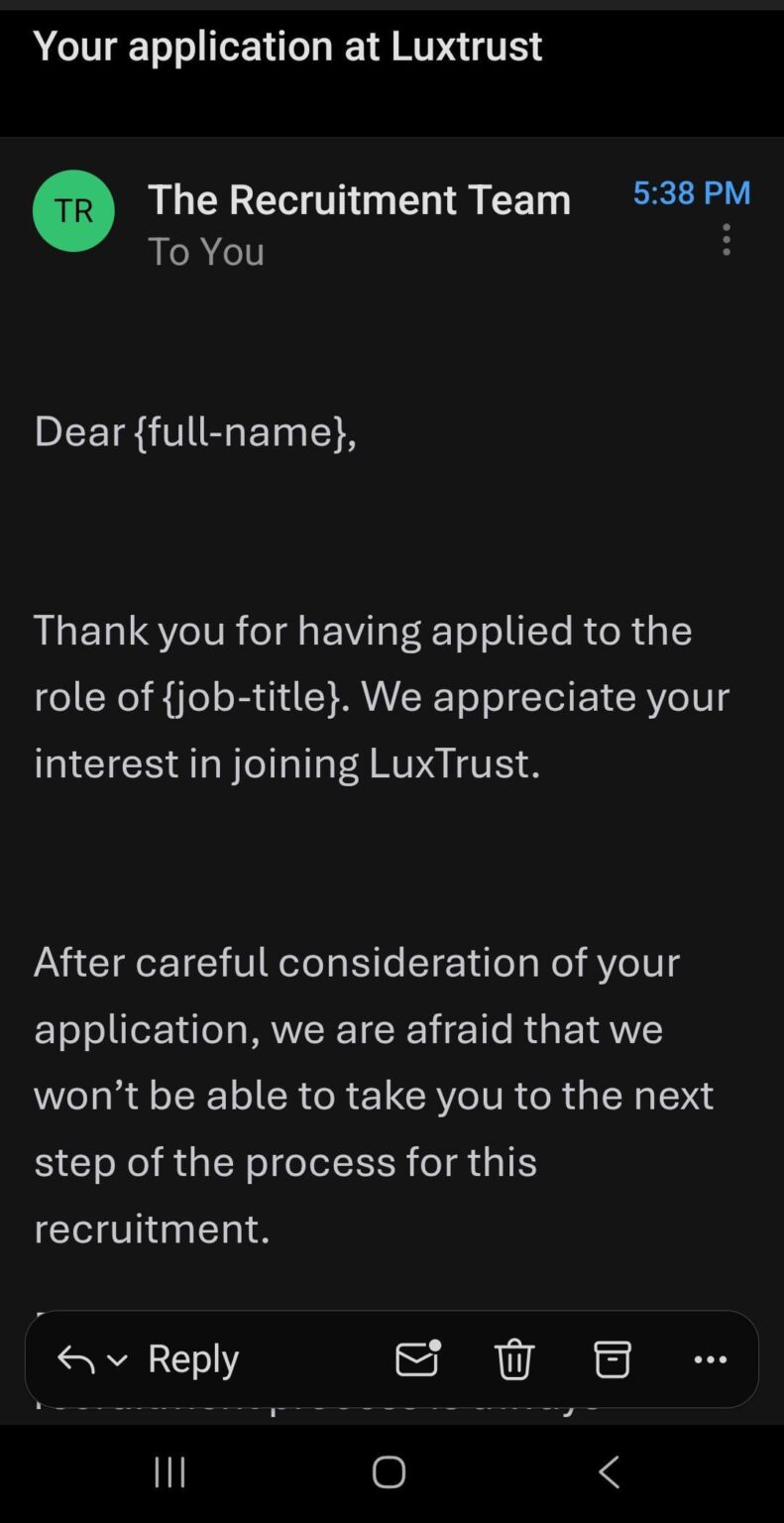Tap the TR sender avatar
This screenshot has height=1523, width=784.
click(x=73, y=210)
